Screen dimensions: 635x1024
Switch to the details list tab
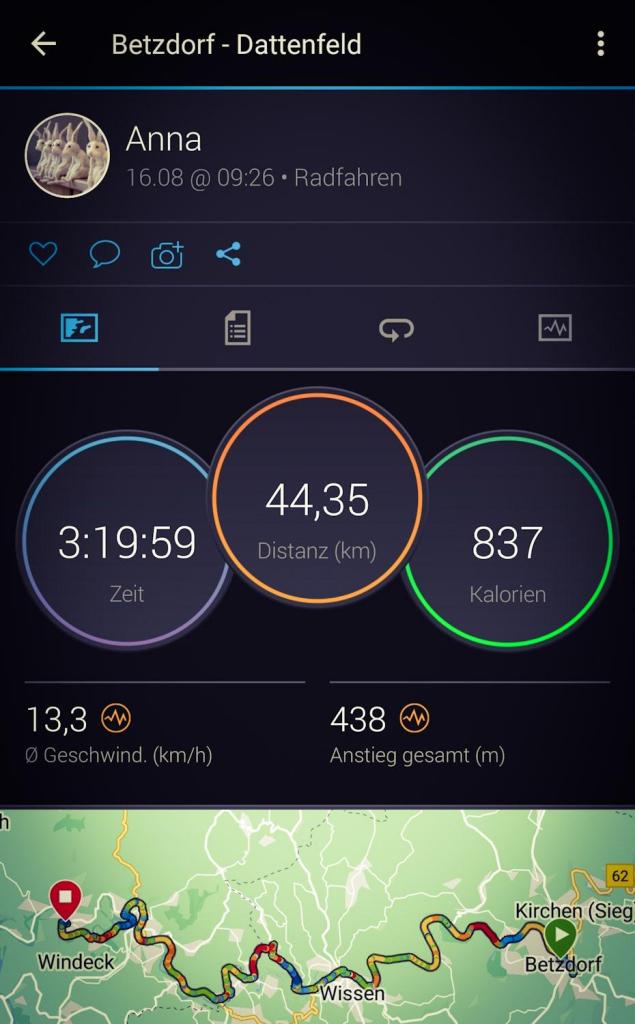click(x=237, y=328)
